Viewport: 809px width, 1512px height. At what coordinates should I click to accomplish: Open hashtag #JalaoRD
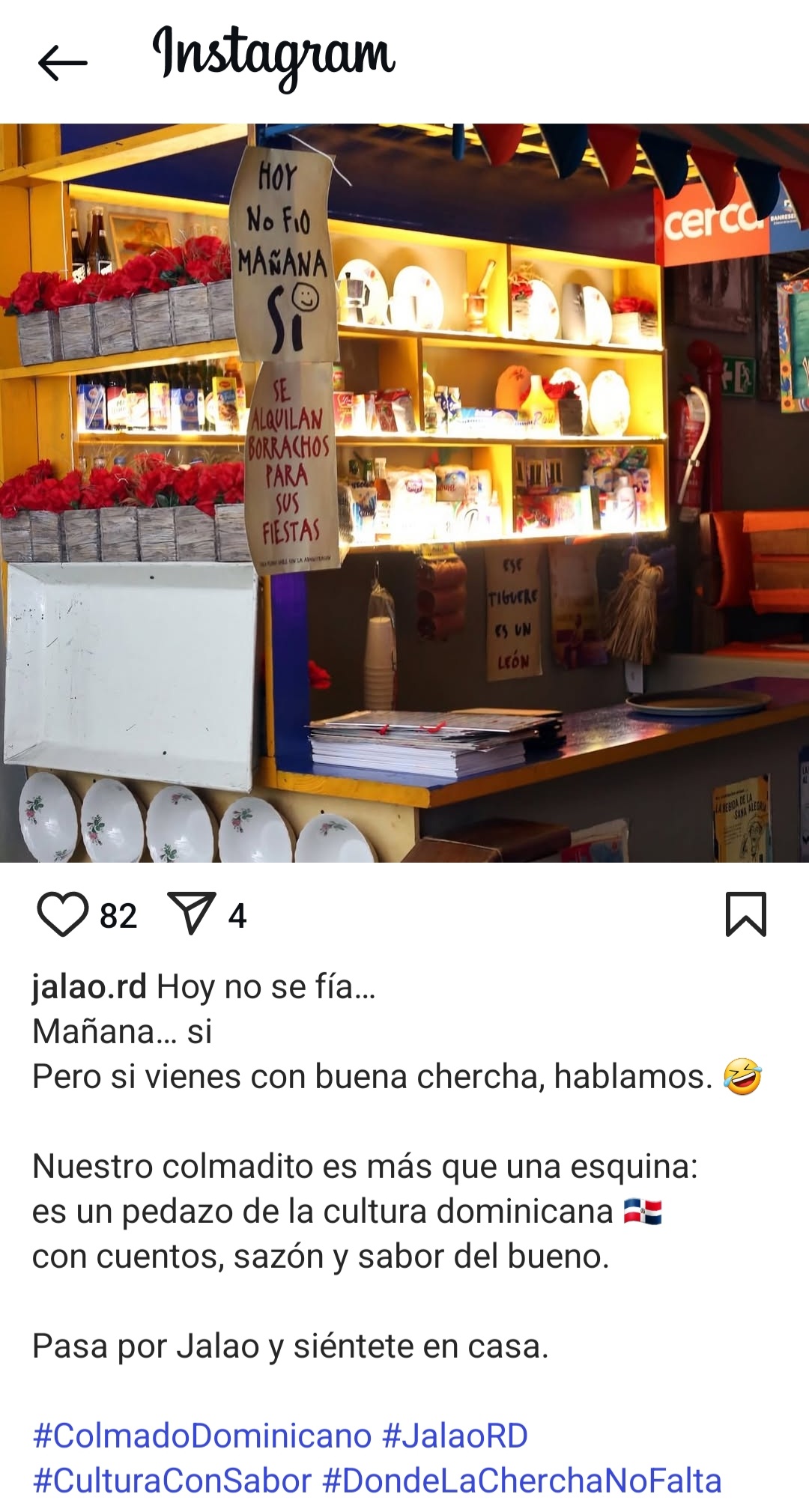coord(455,1436)
